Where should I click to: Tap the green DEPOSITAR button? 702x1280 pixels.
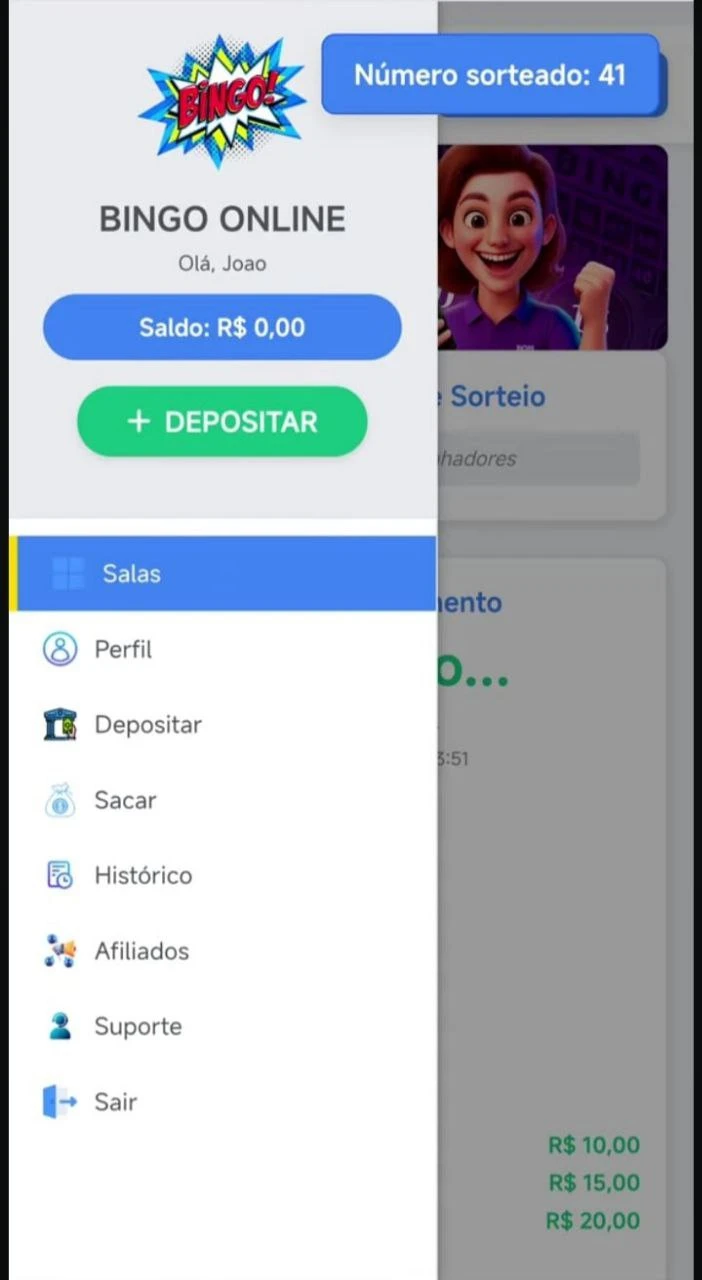point(222,422)
